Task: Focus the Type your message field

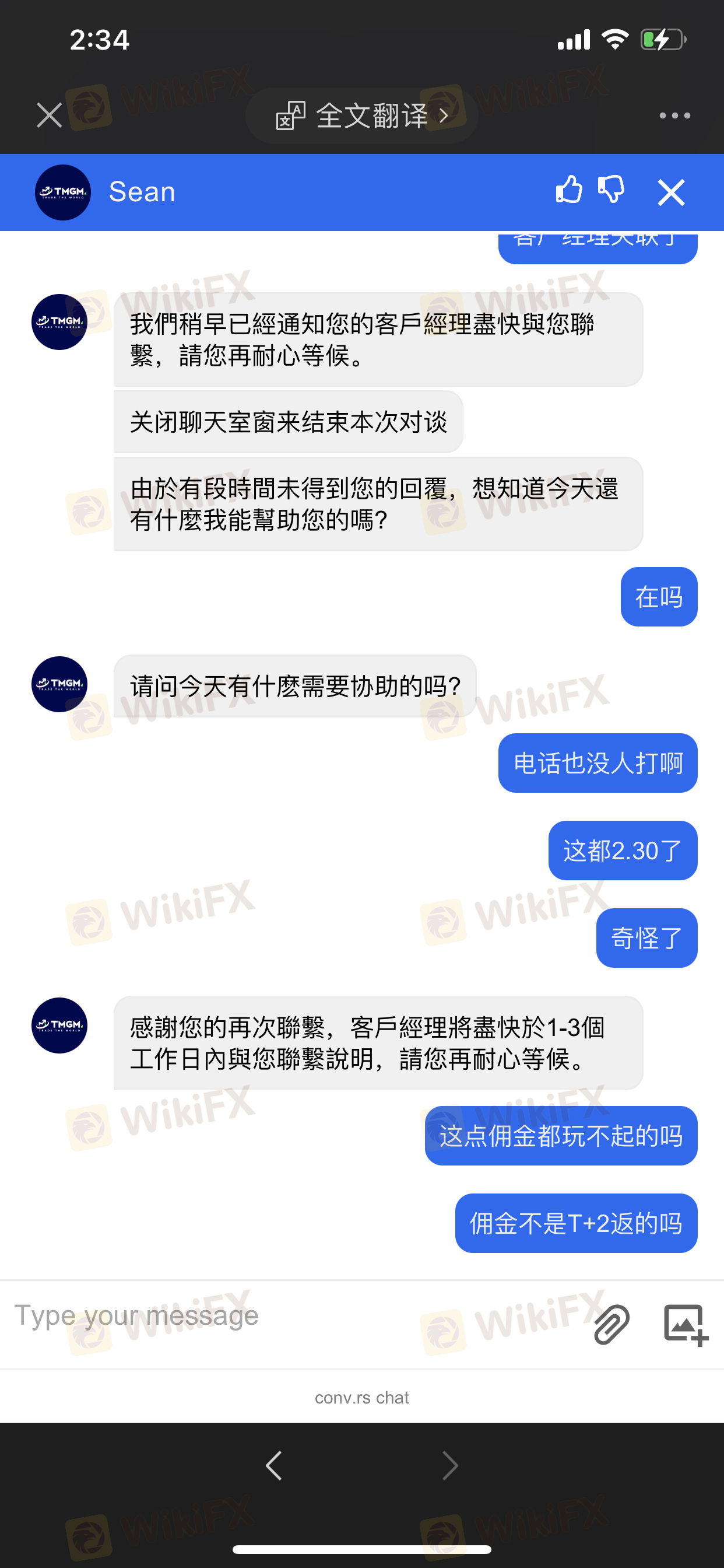Action: (292, 1316)
